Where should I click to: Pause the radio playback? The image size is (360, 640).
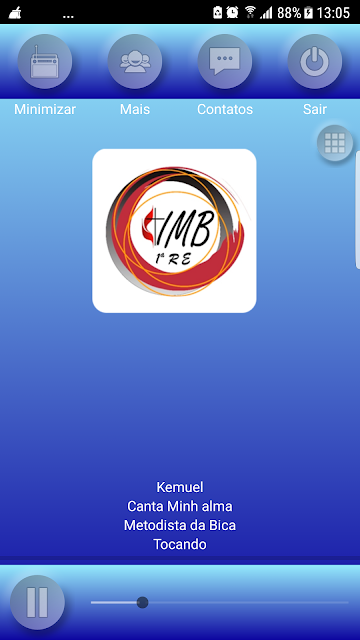[x=38, y=602]
